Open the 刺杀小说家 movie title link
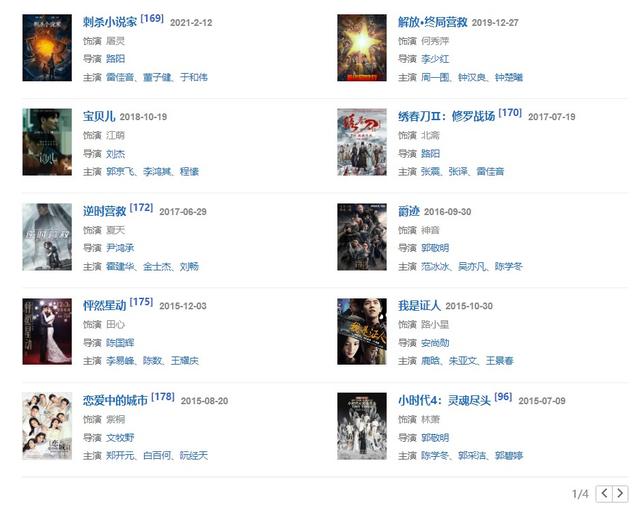 pos(110,22)
